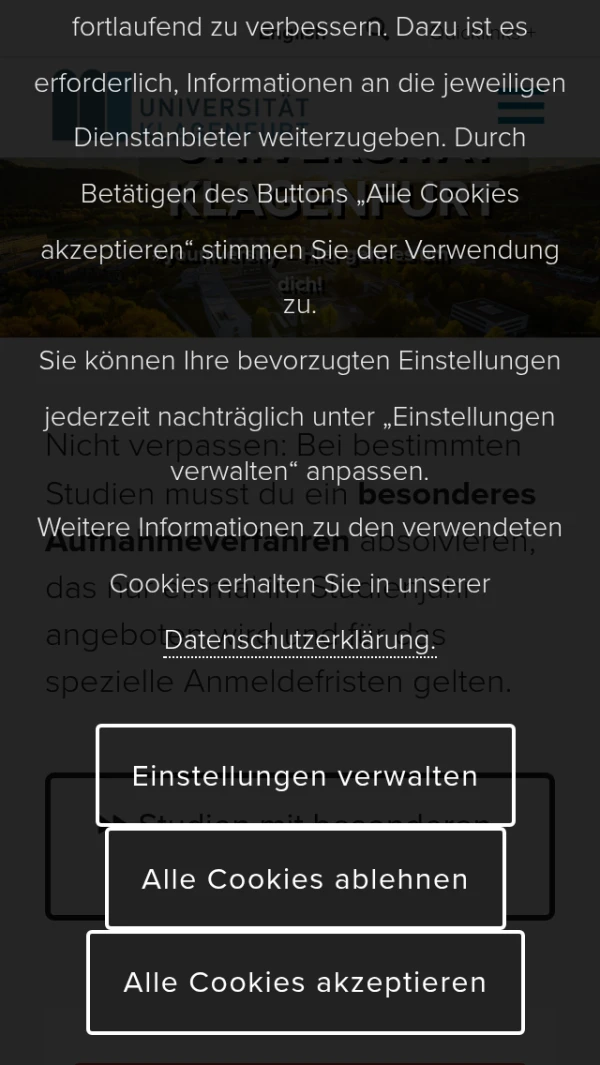Open Einstellungen verwalten cookie settings
This screenshot has height=1065, width=600.
click(305, 776)
